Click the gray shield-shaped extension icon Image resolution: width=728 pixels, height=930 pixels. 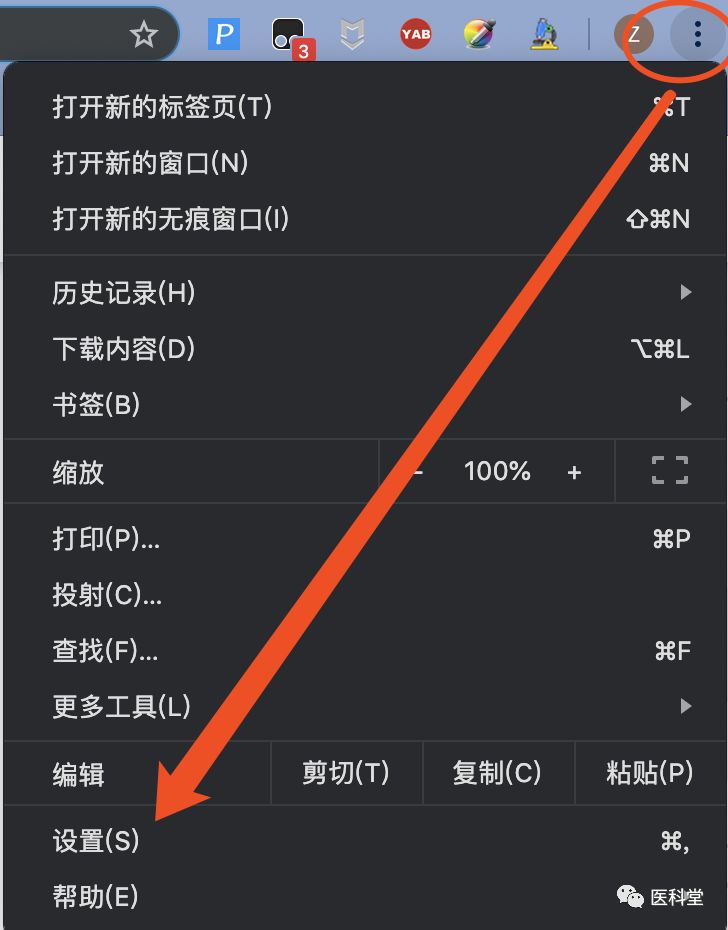tap(351, 33)
